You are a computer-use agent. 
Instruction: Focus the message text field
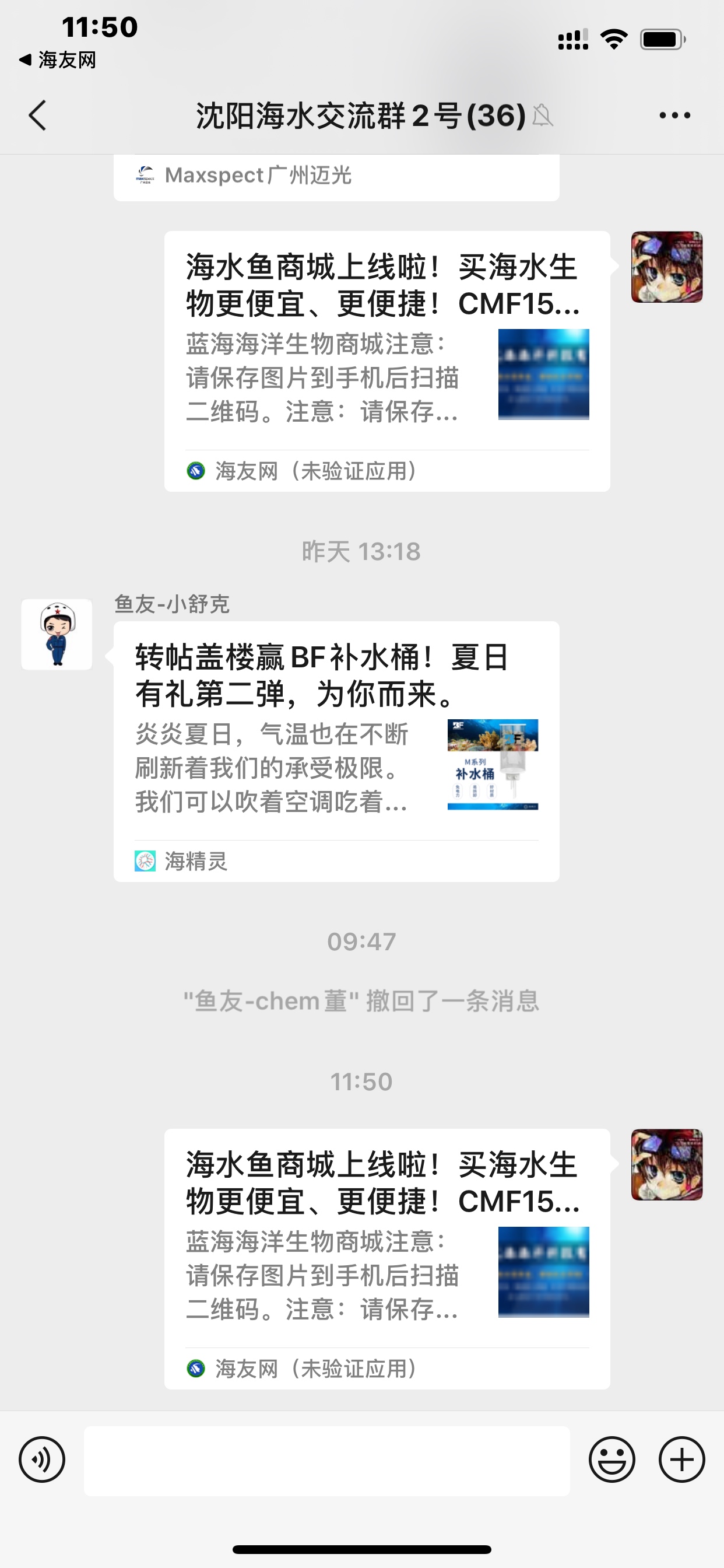coord(326,1461)
